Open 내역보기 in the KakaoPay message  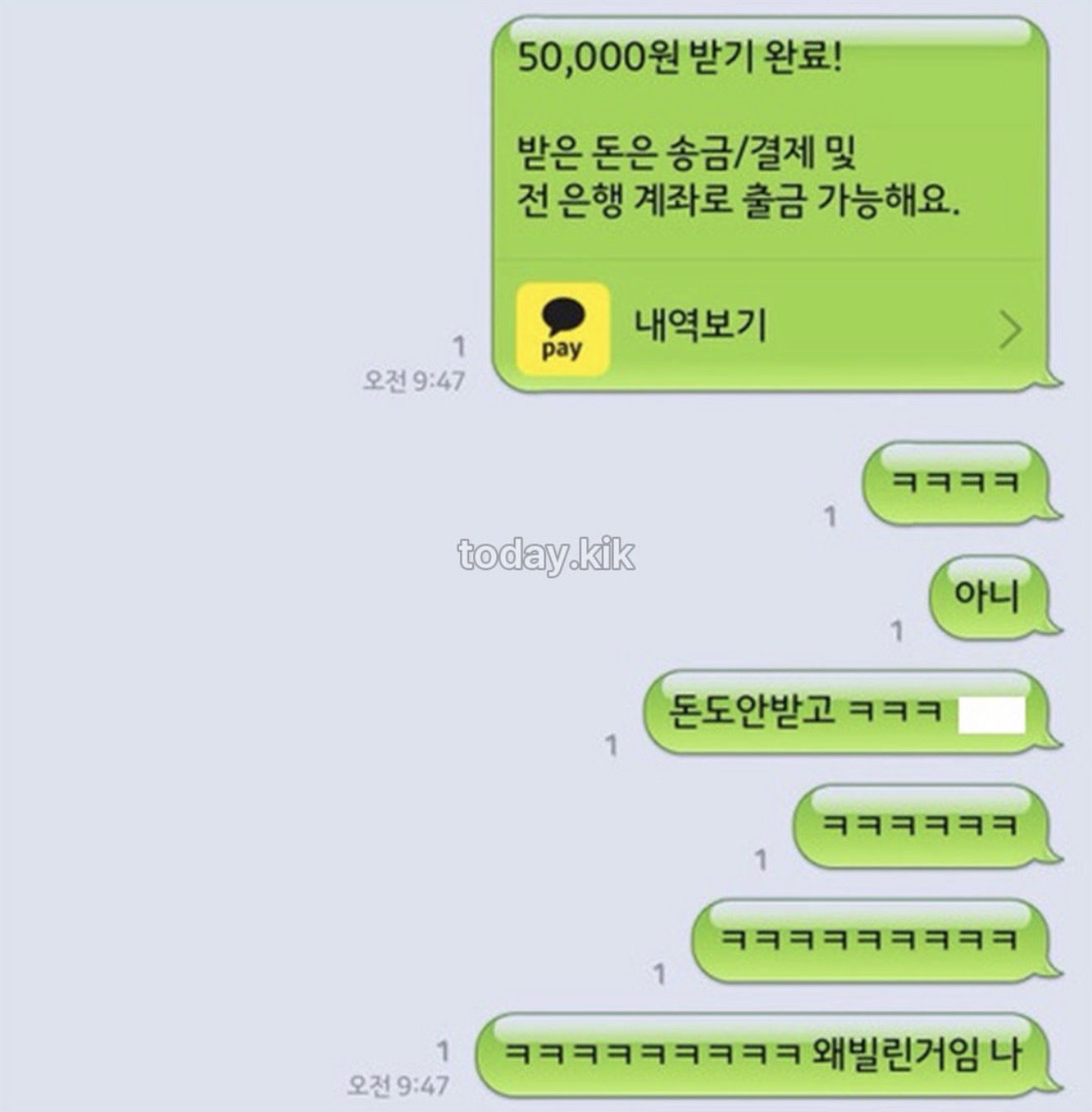pyautogui.click(x=700, y=327)
